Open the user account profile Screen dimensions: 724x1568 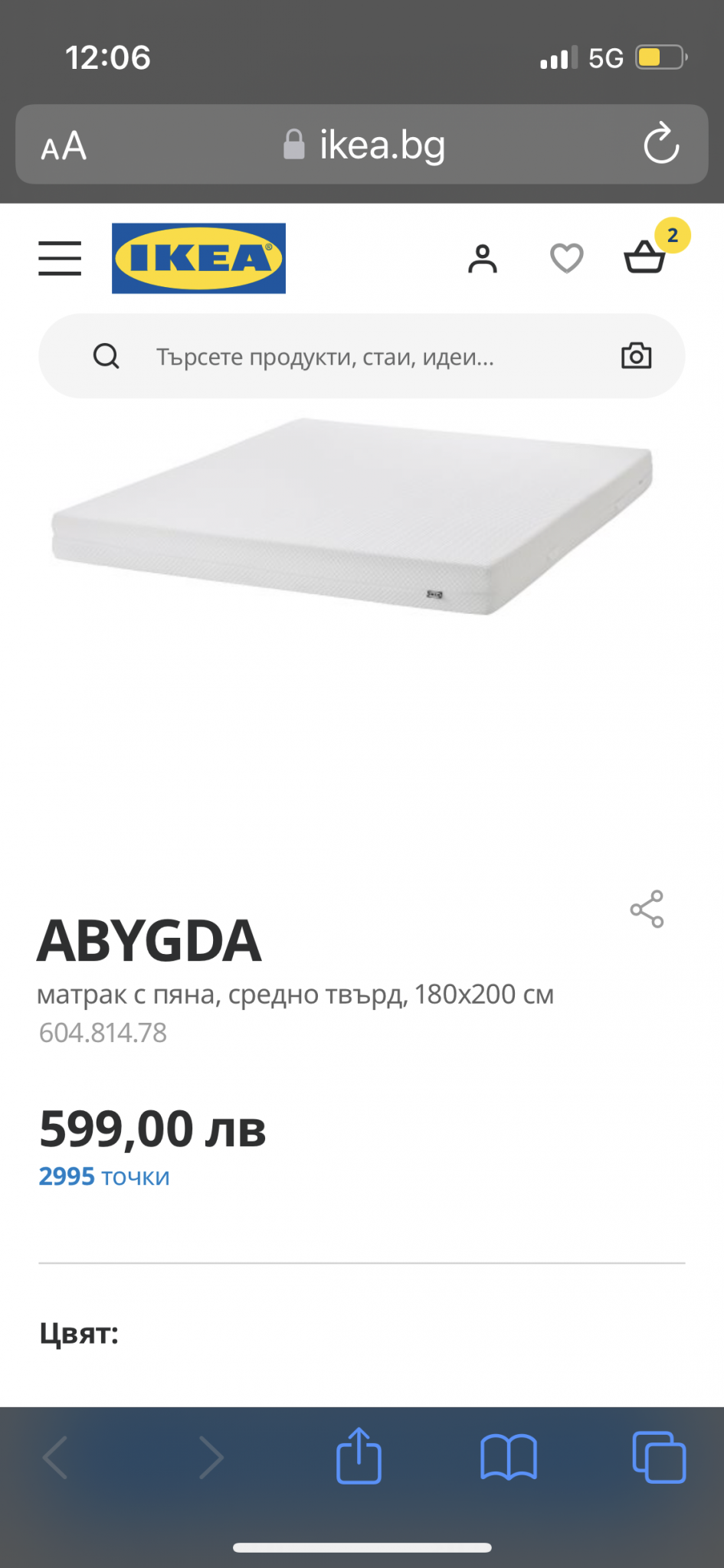pos(483,259)
